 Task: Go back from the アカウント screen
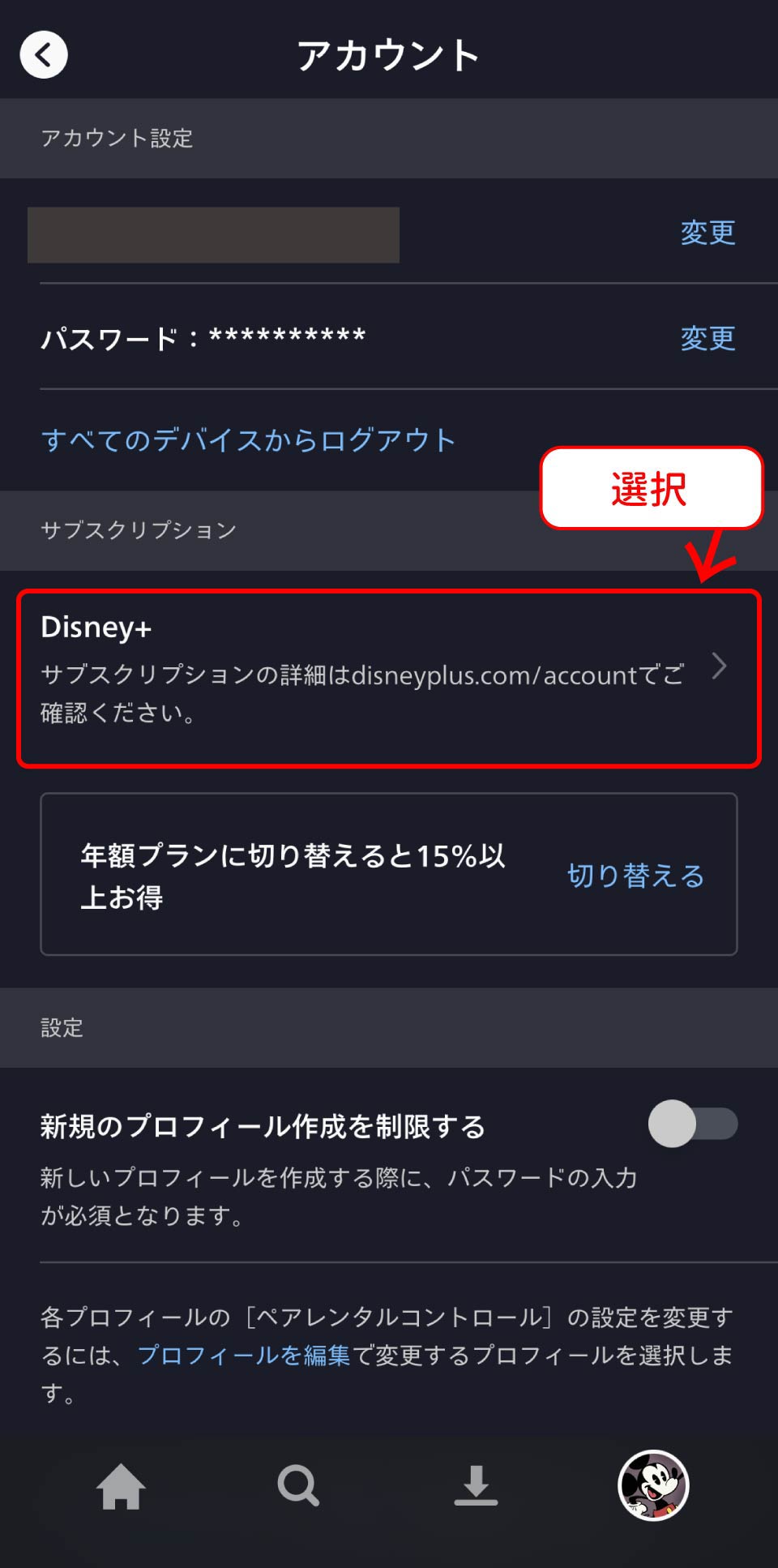point(44,55)
